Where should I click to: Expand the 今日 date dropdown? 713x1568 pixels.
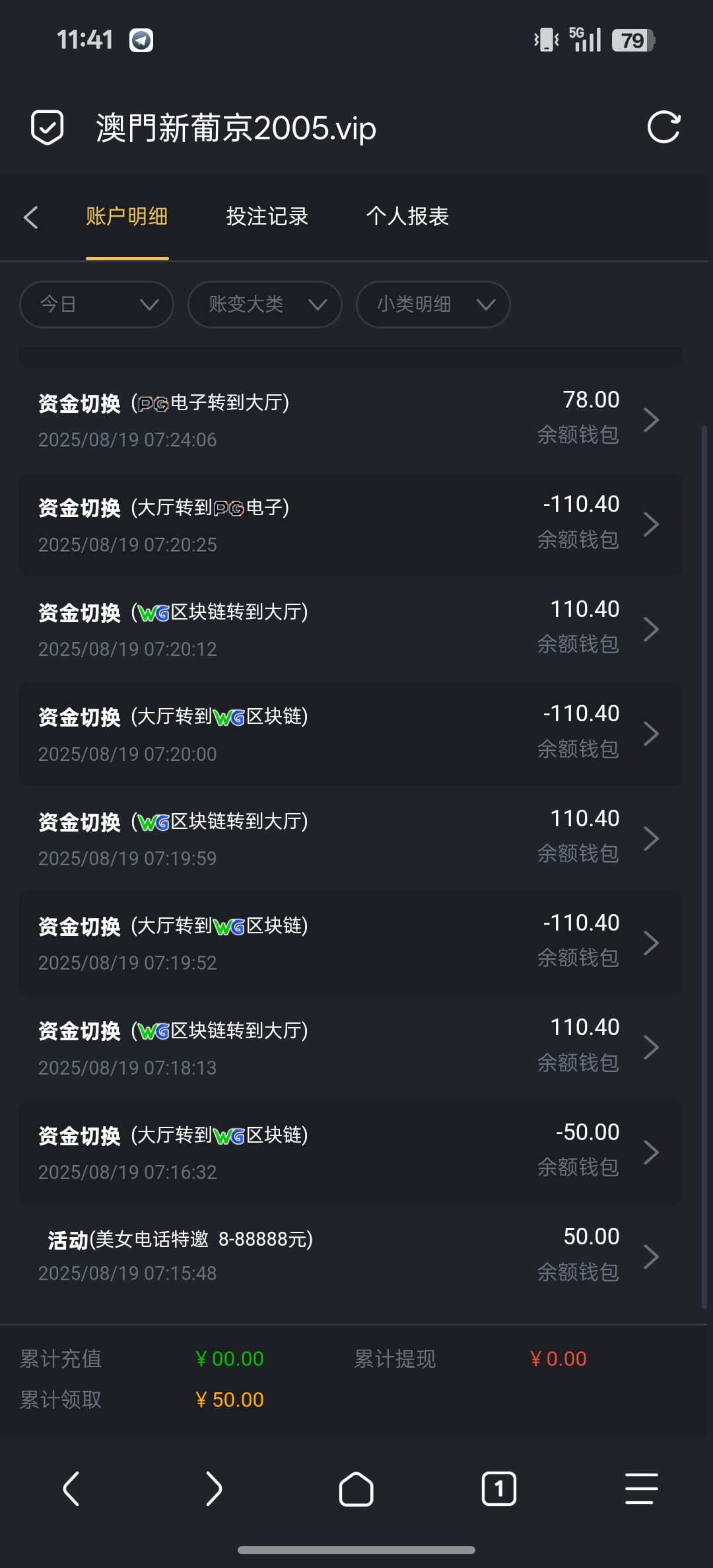[96, 304]
